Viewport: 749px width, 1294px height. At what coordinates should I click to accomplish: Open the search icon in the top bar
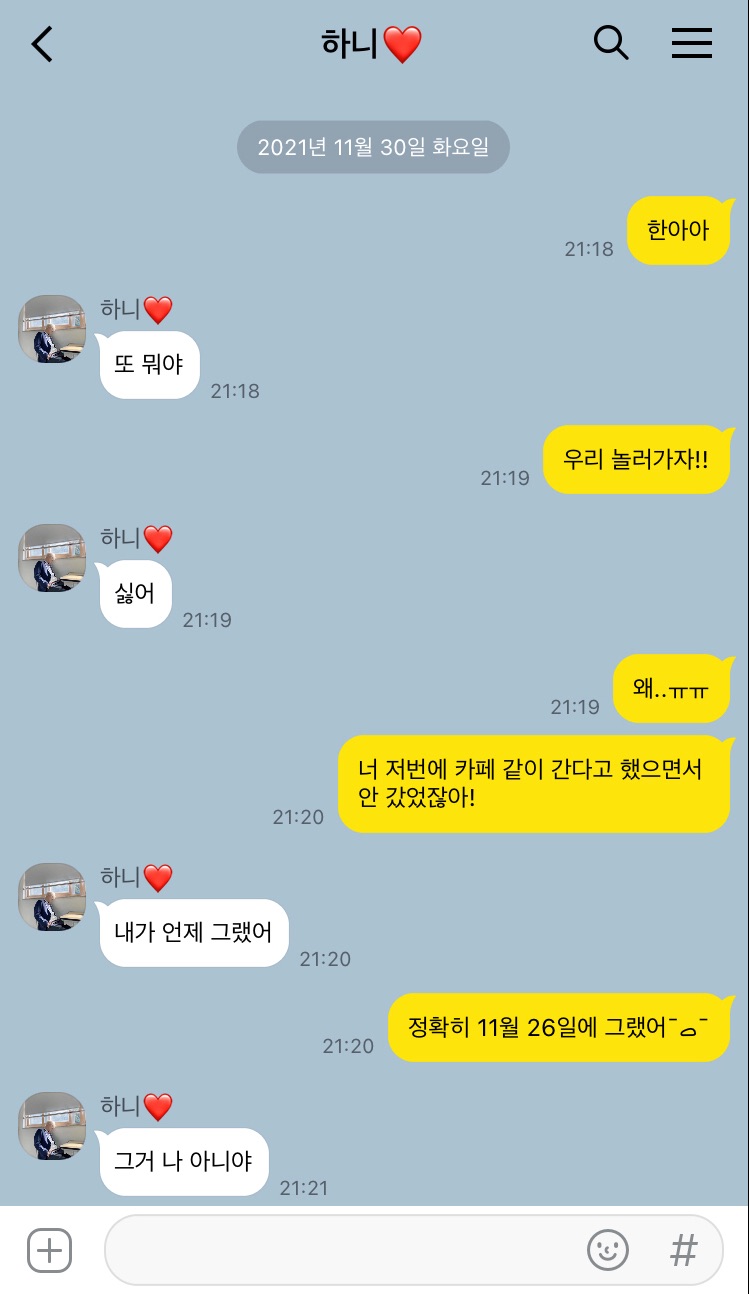pos(611,44)
